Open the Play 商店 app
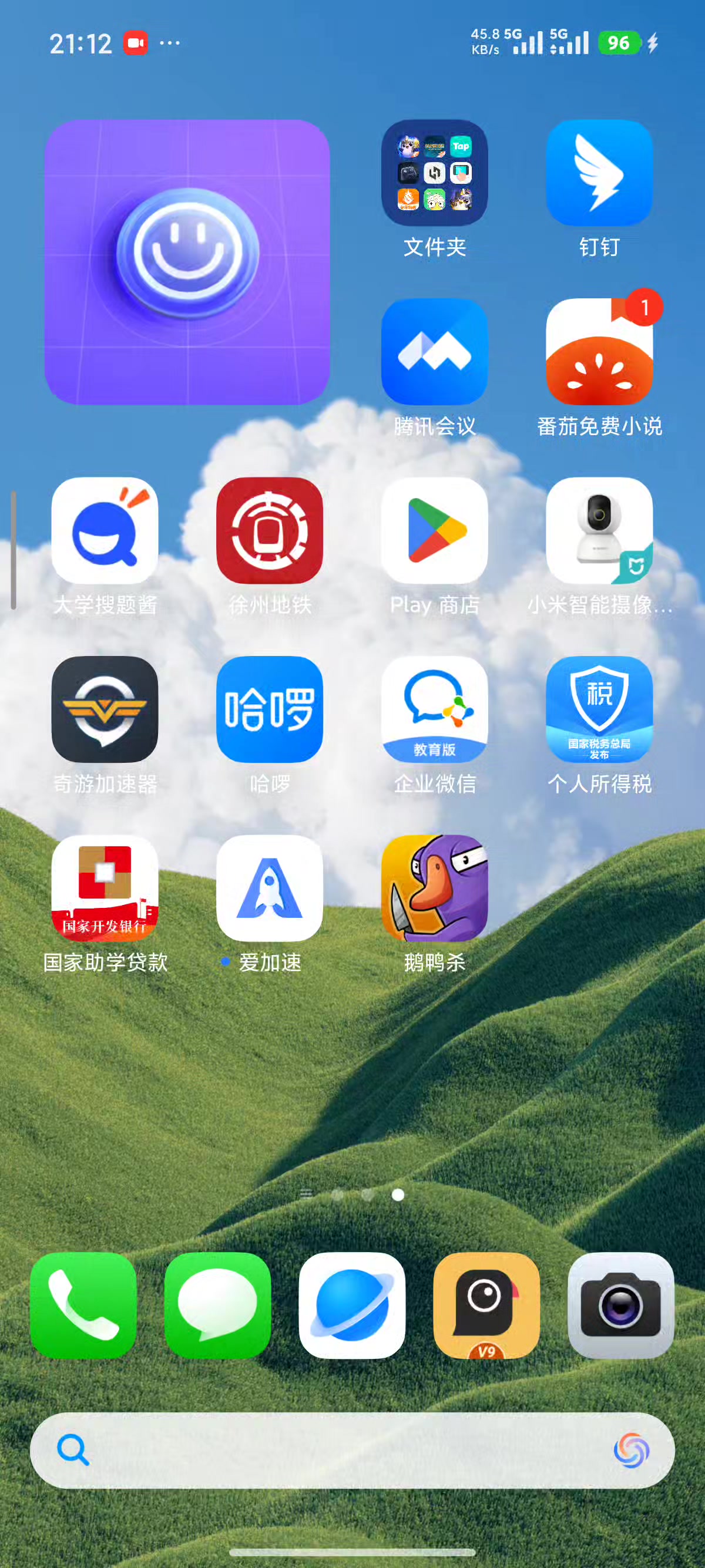This screenshot has height=1568, width=705. [x=434, y=530]
